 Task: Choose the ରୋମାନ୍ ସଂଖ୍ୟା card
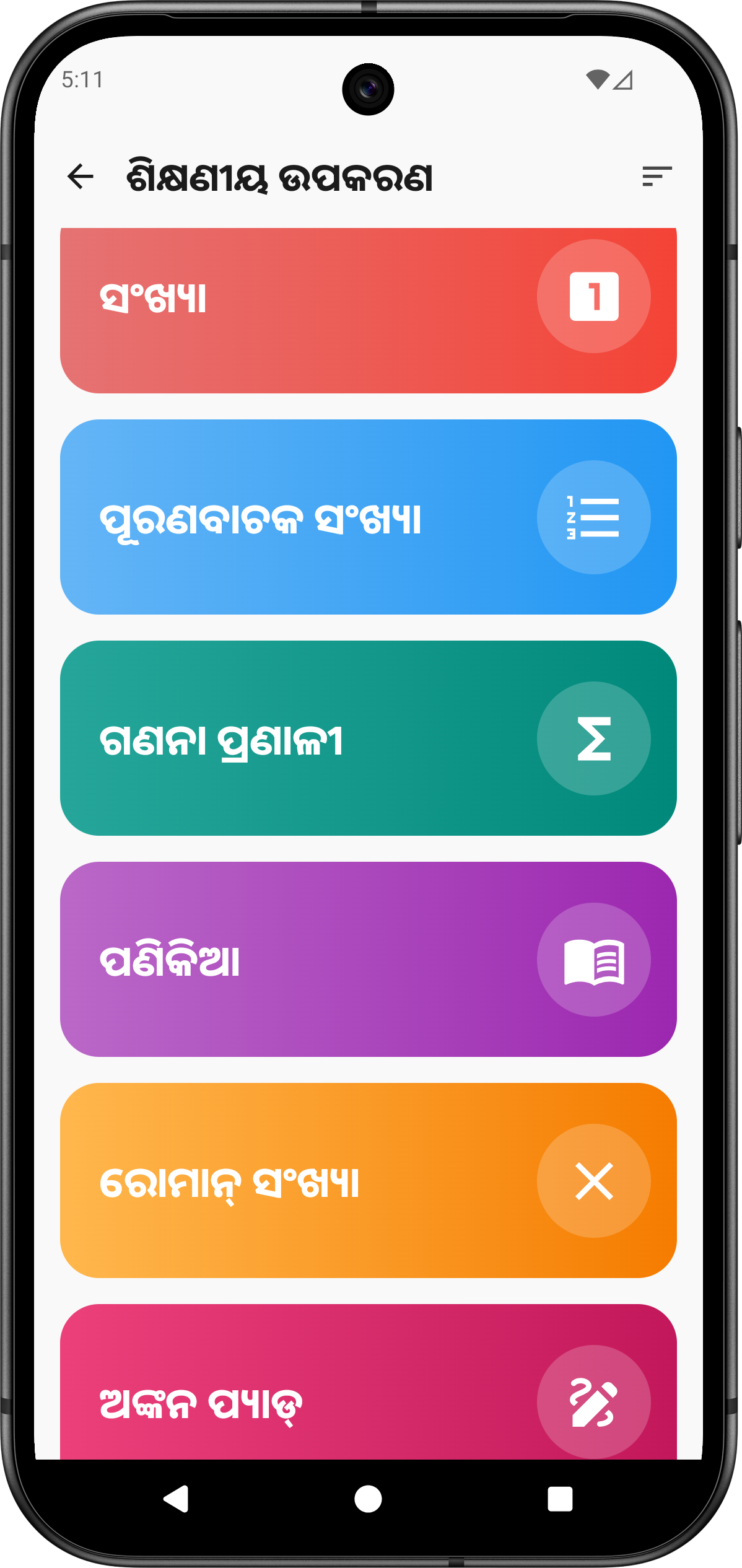(x=368, y=1180)
